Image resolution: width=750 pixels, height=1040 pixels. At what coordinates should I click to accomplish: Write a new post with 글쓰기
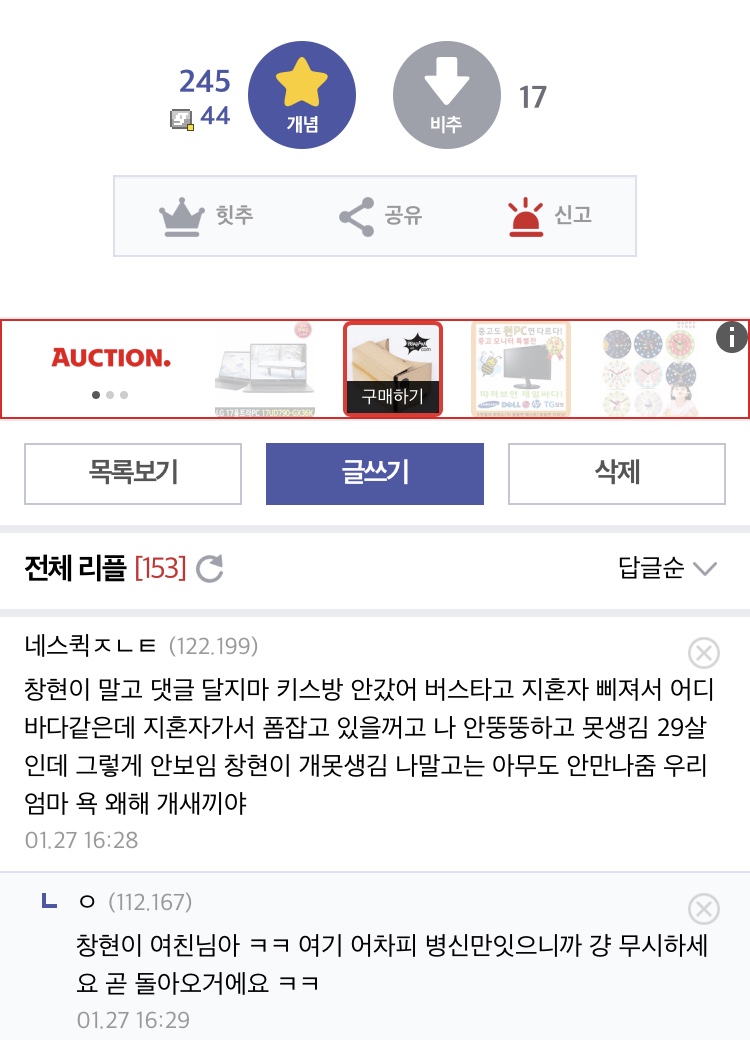click(x=375, y=473)
